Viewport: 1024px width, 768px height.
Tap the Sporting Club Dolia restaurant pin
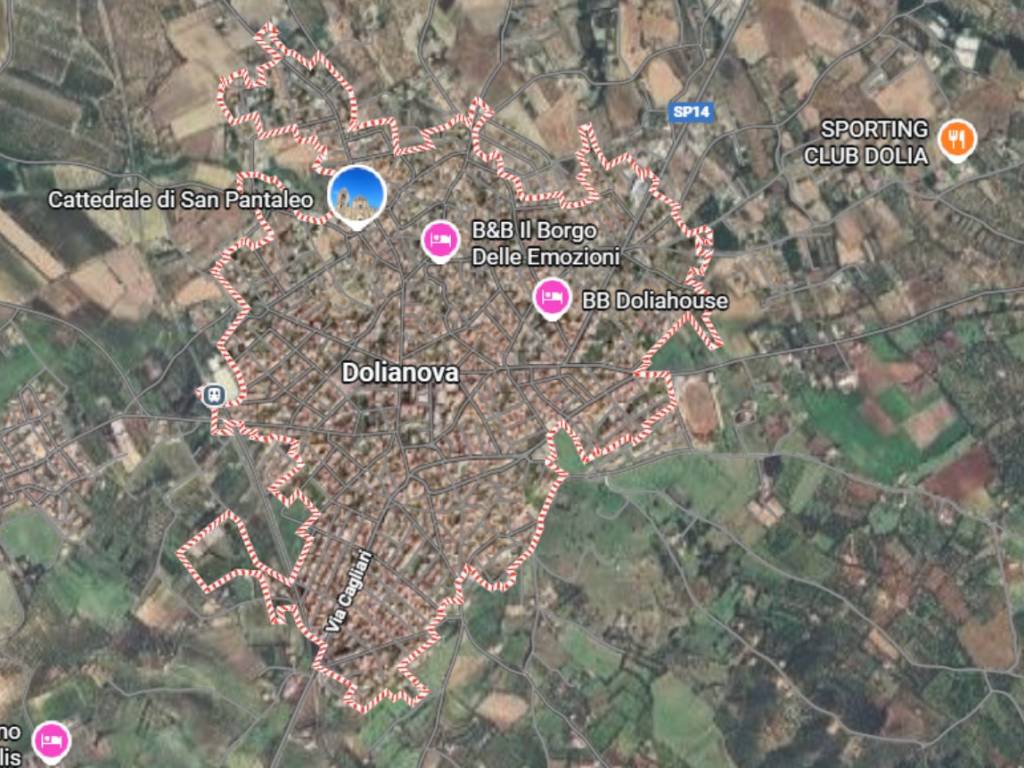tap(957, 140)
